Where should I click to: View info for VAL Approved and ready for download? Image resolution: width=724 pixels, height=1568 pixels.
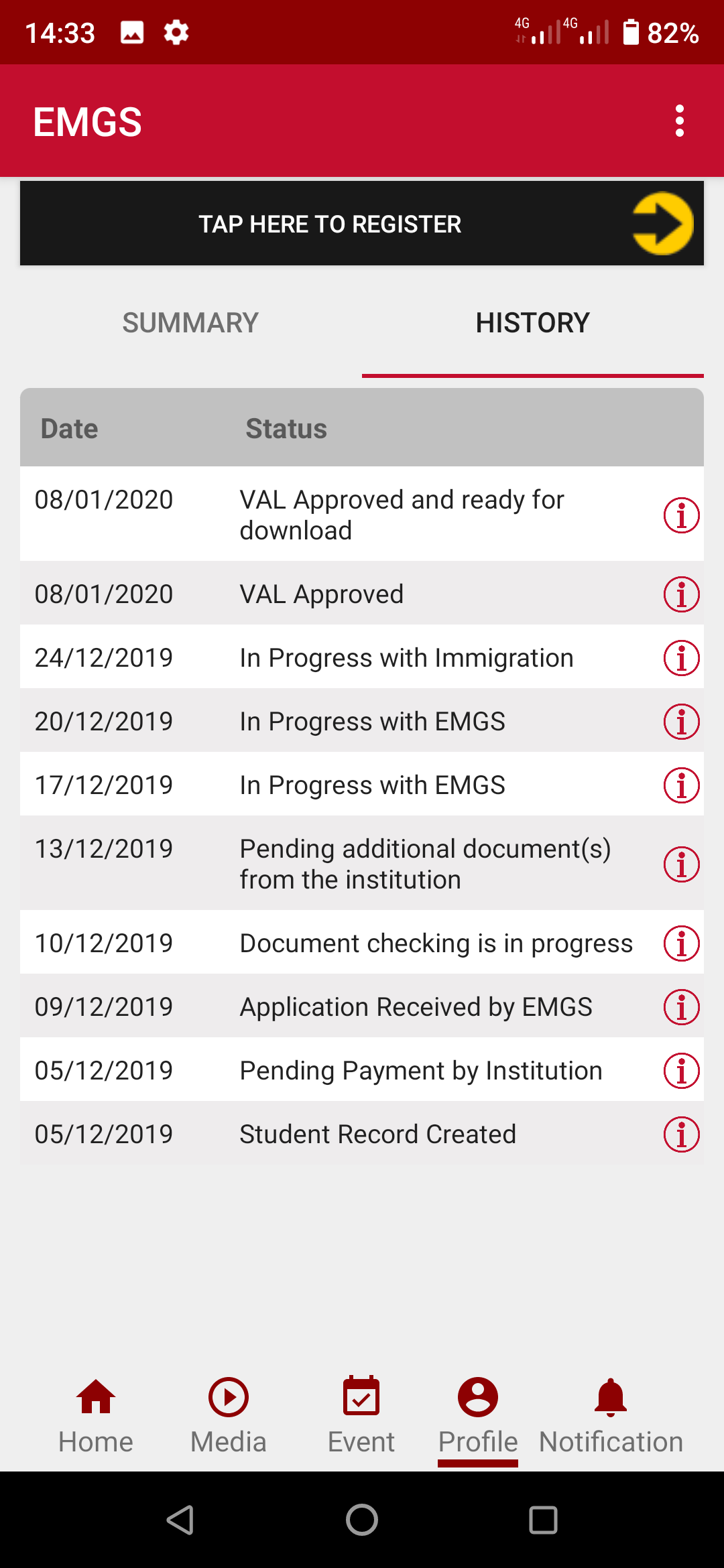[681, 515]
